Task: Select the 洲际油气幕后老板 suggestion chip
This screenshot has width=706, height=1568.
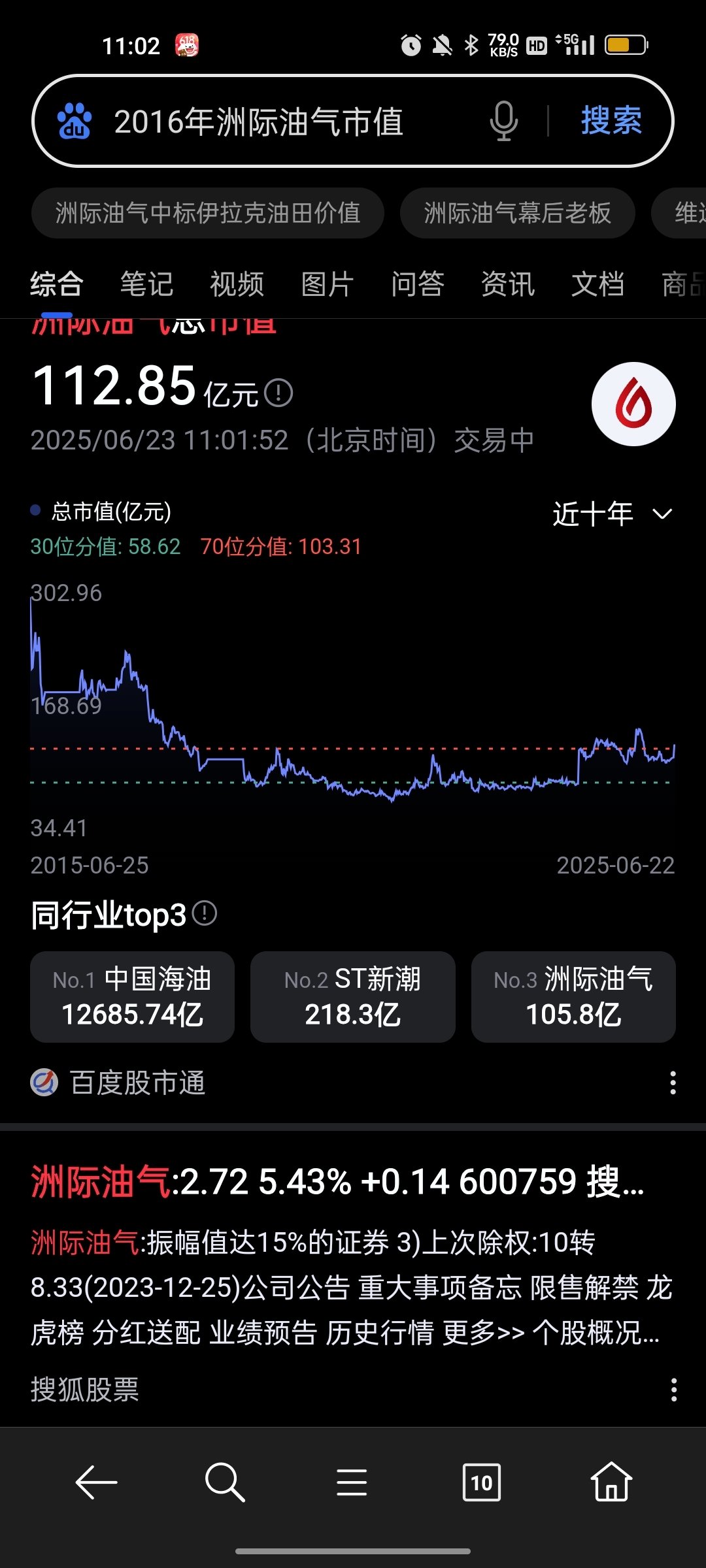Action: click(x=518, y=213)
